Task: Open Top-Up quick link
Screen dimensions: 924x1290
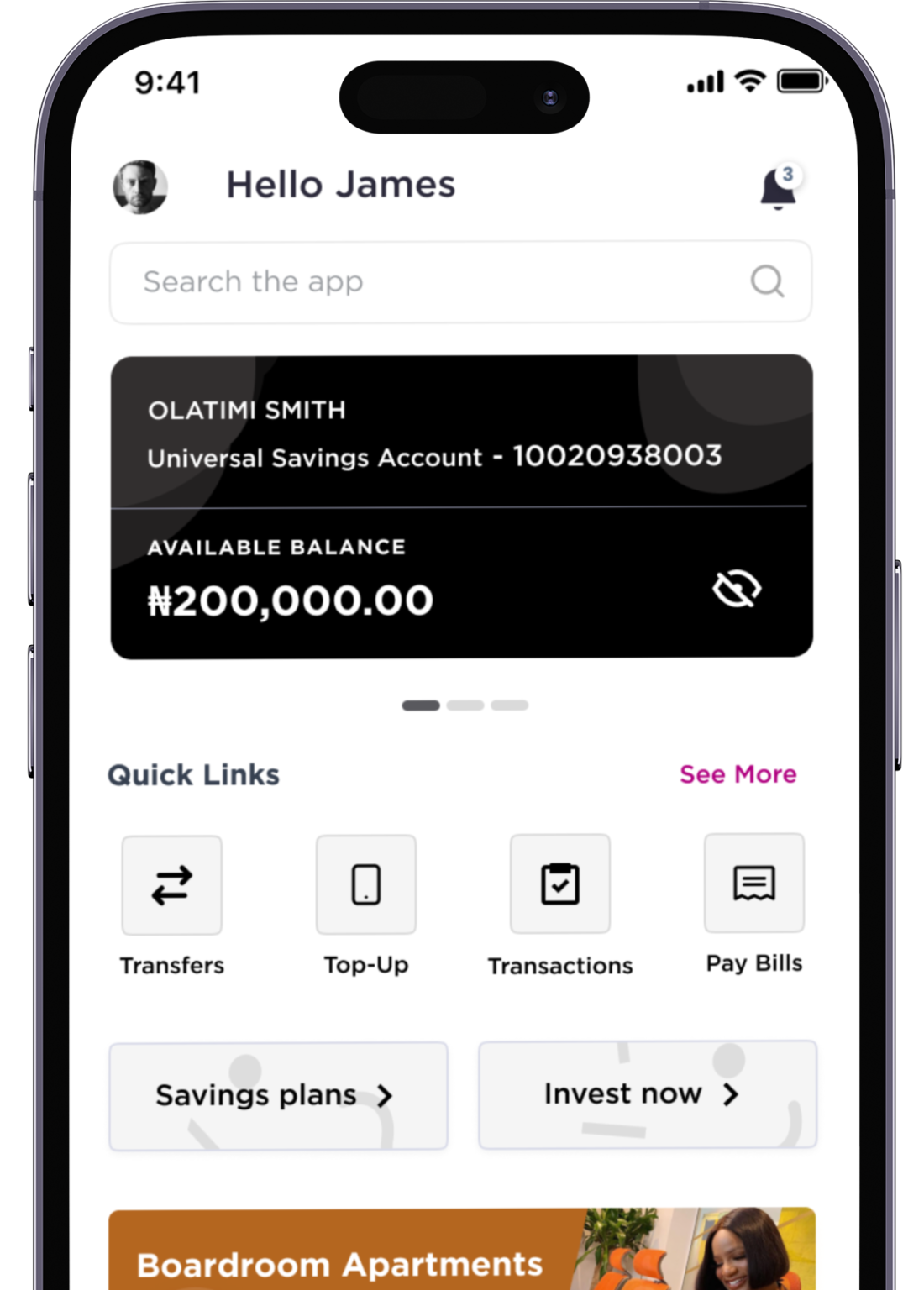Action: (x=366, y=885)
